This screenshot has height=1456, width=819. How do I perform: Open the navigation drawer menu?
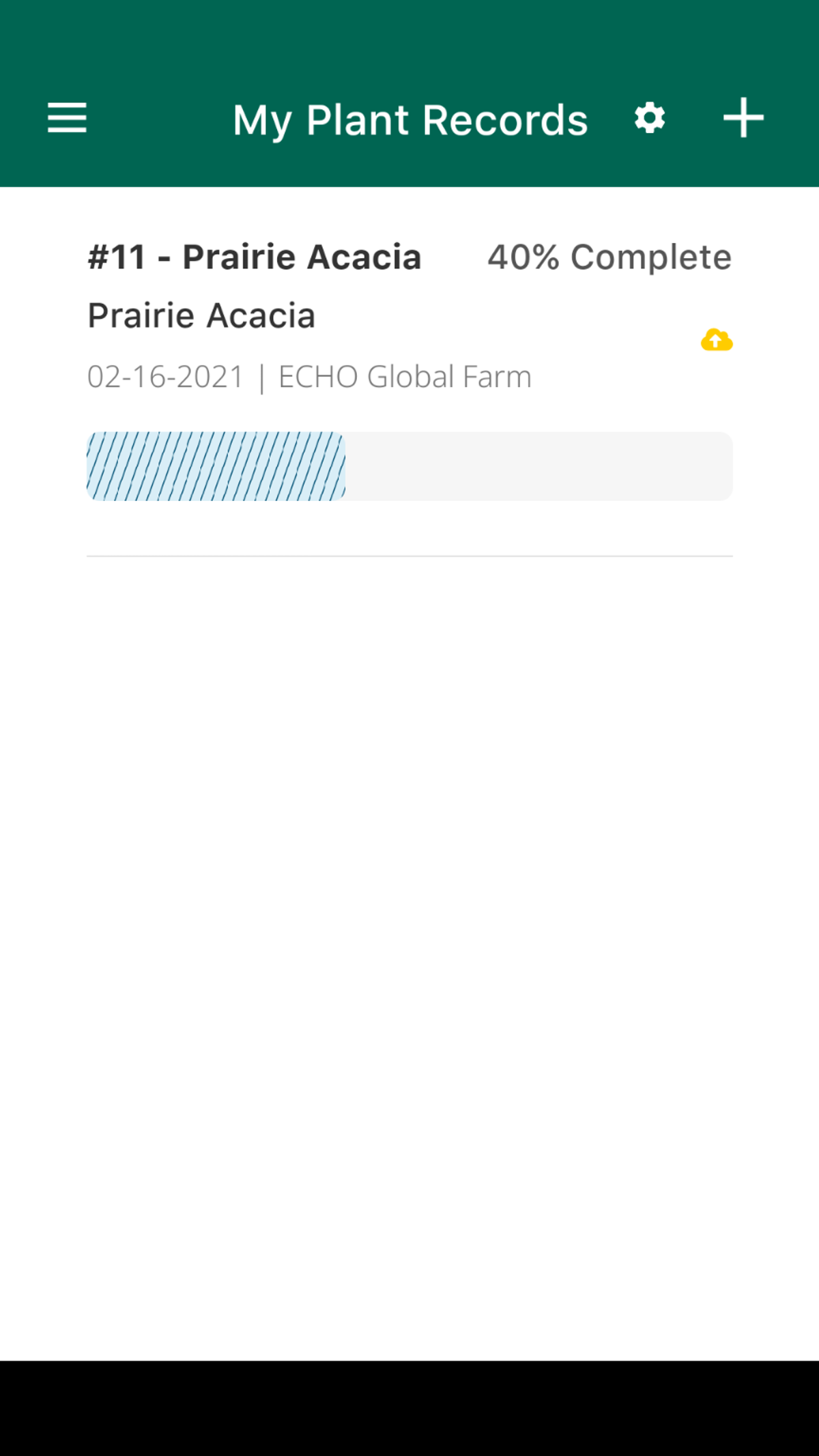pos(66,119)
